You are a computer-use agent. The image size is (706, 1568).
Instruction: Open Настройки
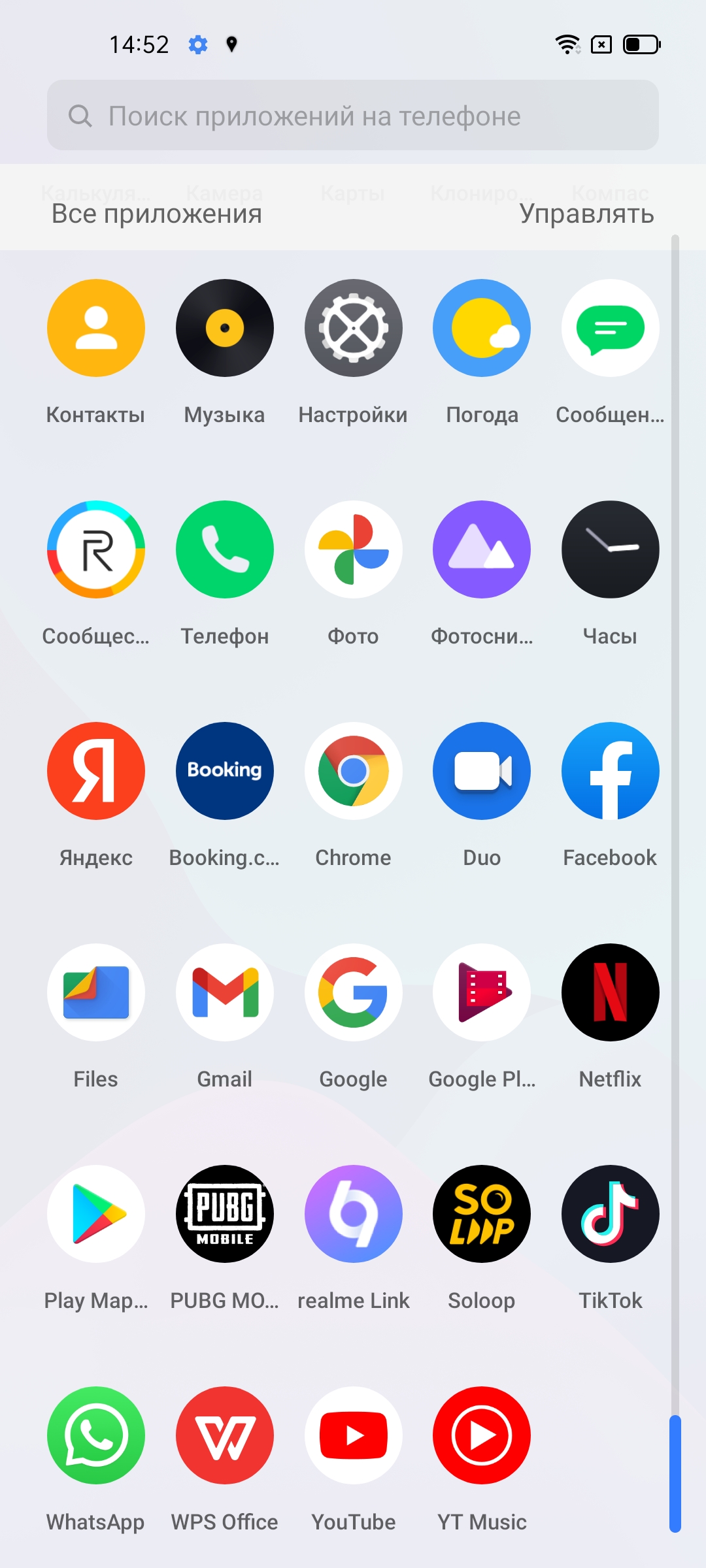pyautogui.click(x=353, y=328)
